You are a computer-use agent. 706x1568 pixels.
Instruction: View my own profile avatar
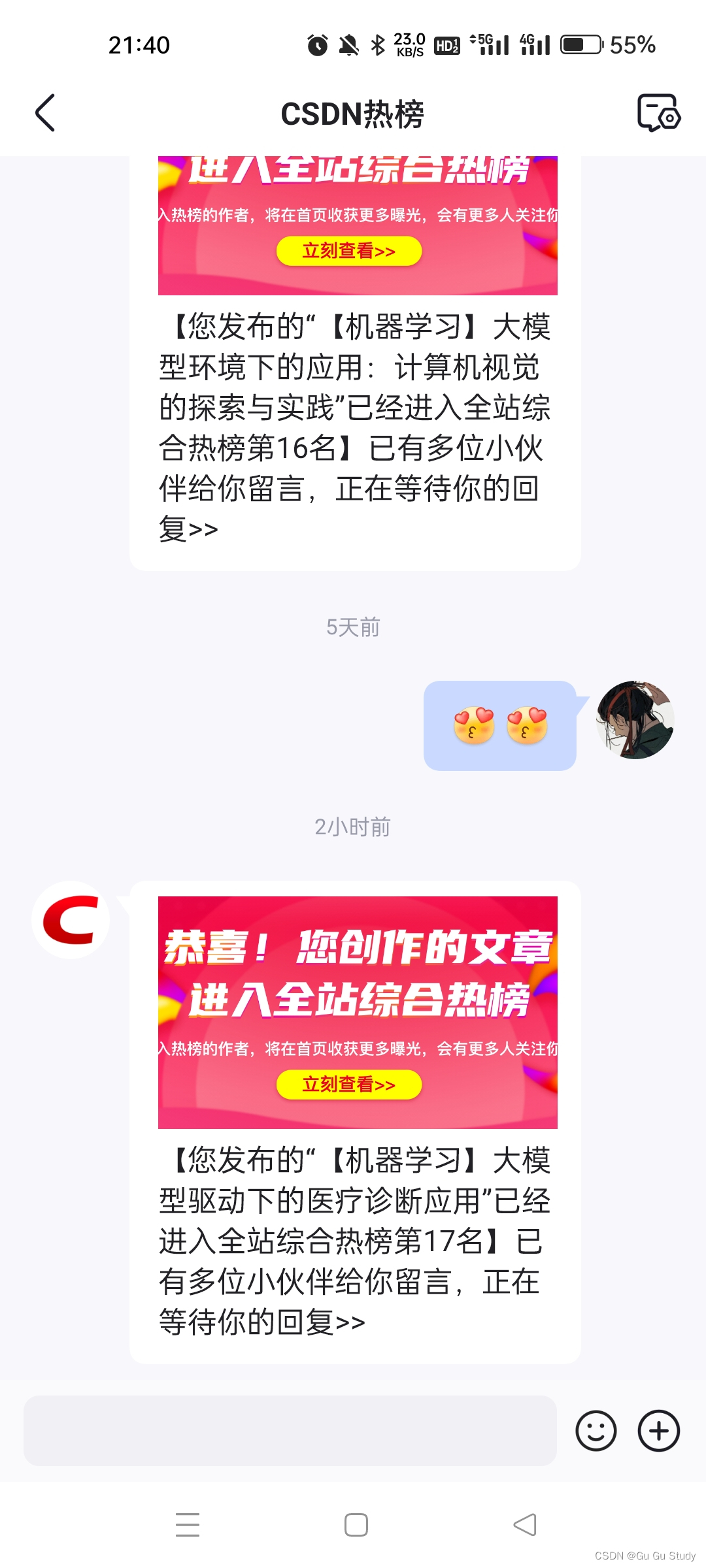point(635,720)
